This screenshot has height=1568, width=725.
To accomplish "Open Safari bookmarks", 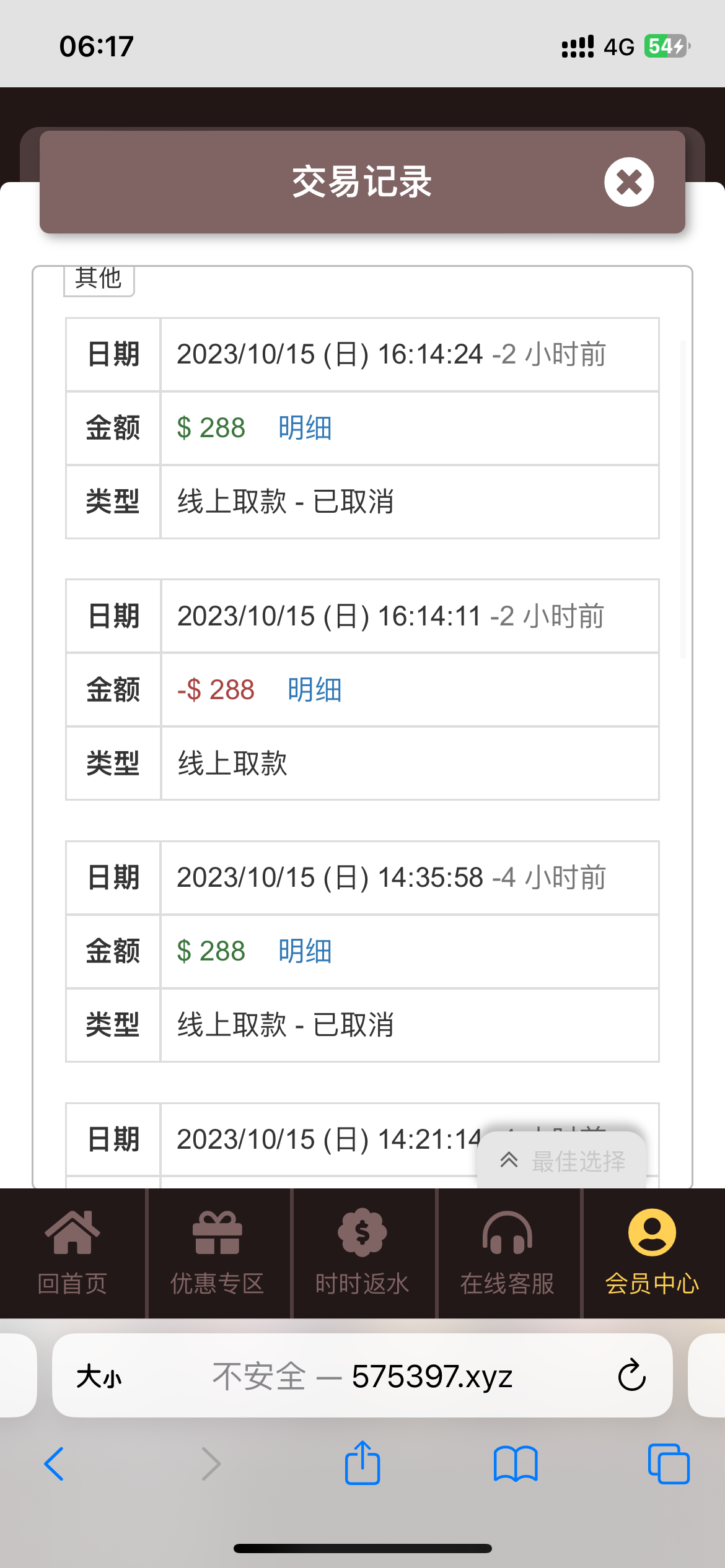I will [x=516, y=1464].
